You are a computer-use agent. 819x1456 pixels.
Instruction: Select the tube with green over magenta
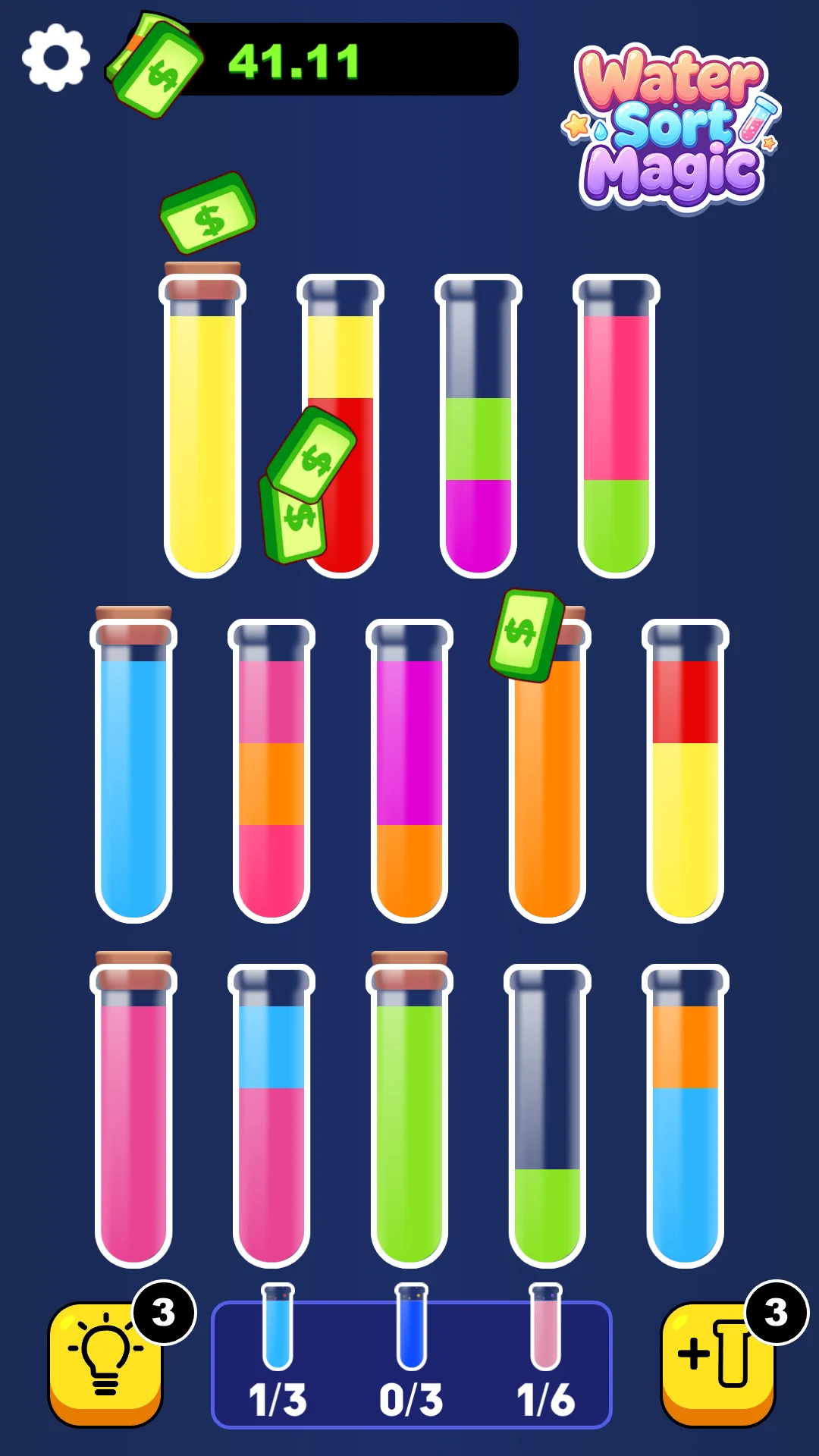pyautogui.click(x=479, y=426)
